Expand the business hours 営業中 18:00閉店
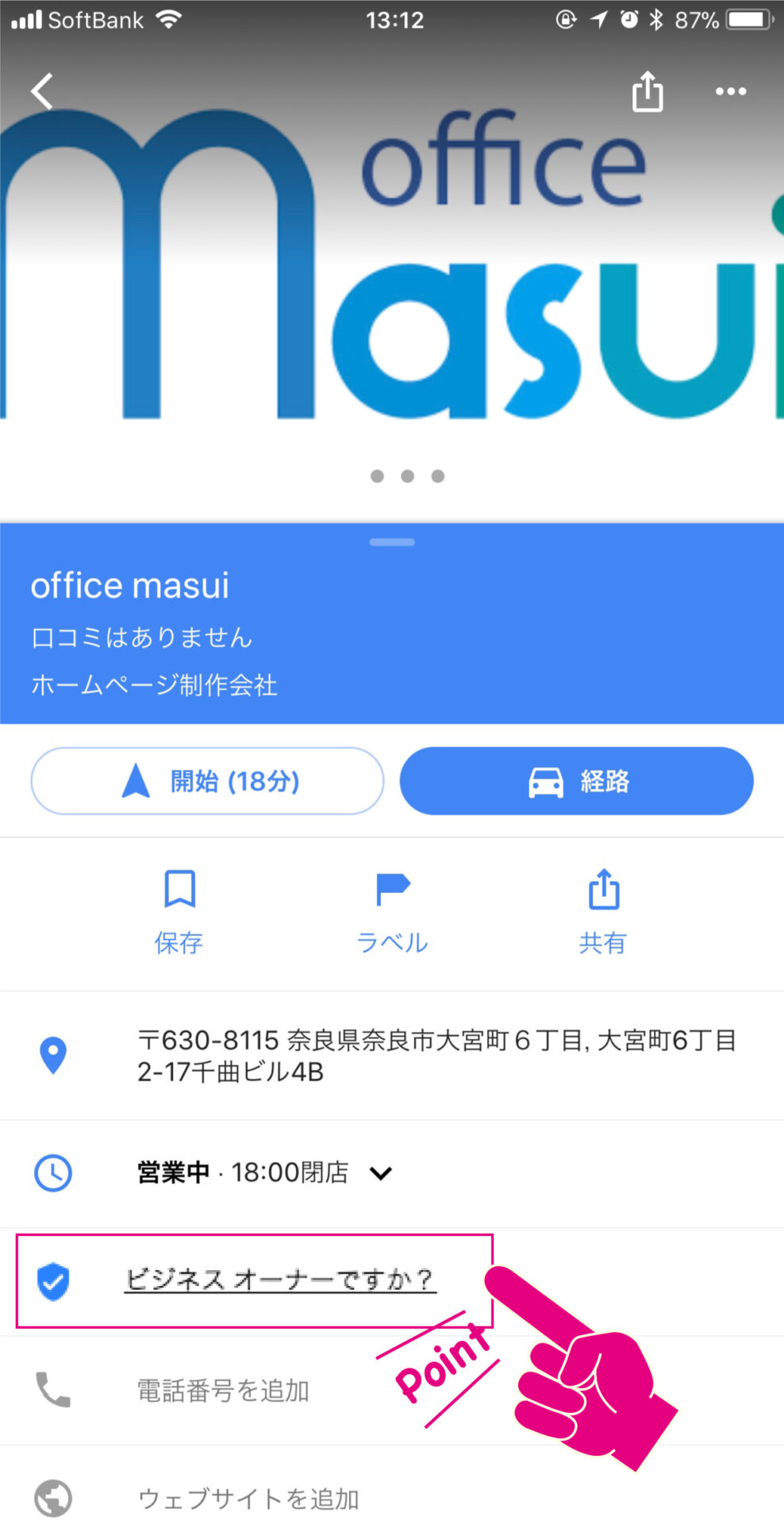 (x=392, y=1173)
